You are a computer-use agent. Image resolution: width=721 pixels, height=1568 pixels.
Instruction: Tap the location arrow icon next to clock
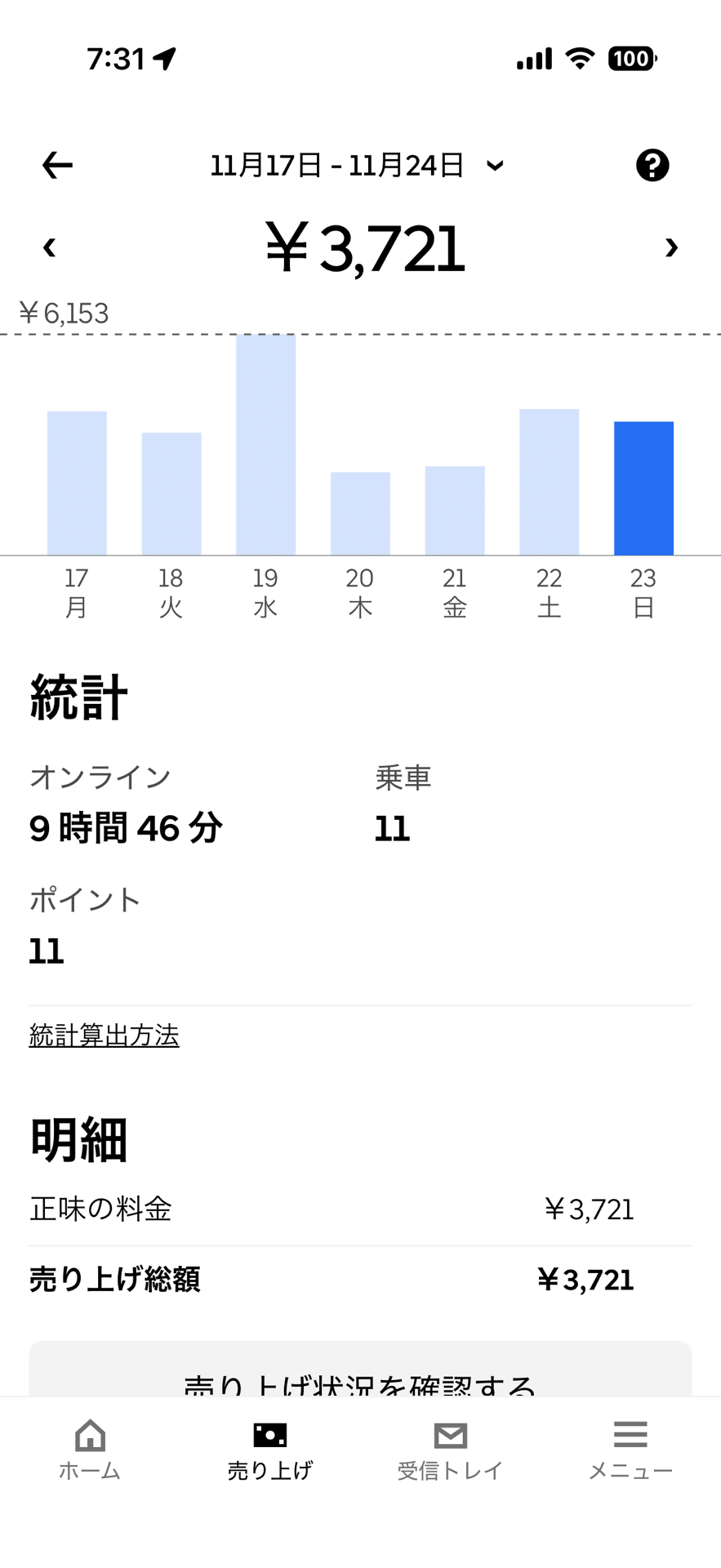[x=167, y=57]
